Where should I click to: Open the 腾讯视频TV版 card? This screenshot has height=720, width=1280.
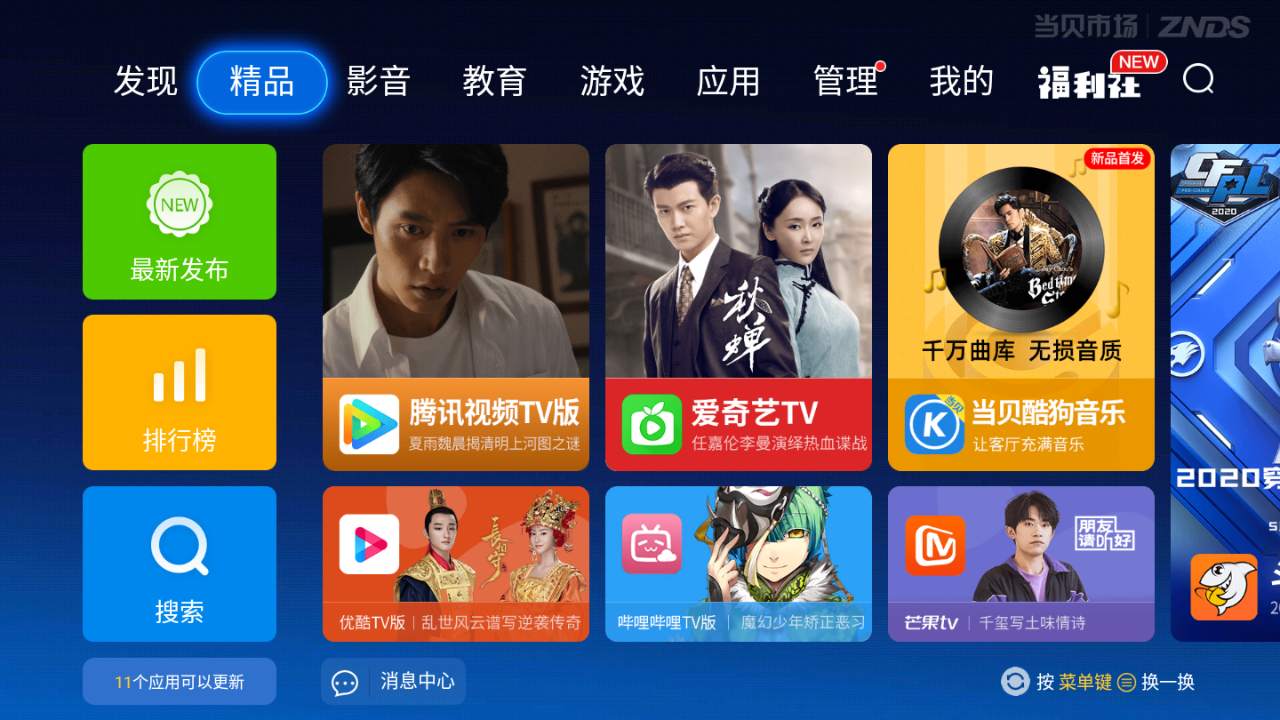[455, 307]
